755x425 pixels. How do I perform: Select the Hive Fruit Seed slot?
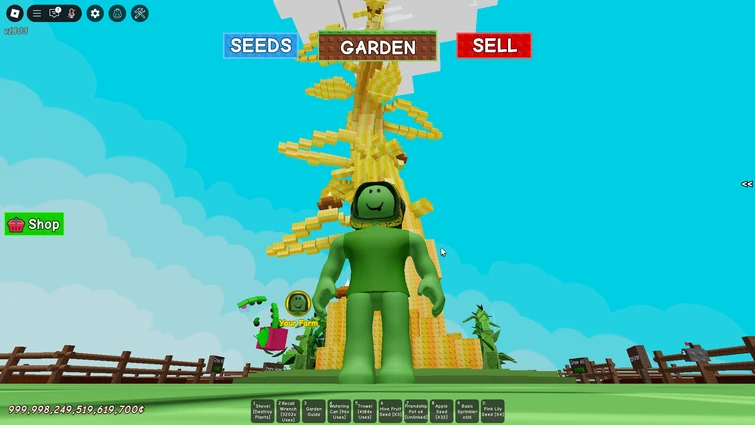[x=391, y=411]
